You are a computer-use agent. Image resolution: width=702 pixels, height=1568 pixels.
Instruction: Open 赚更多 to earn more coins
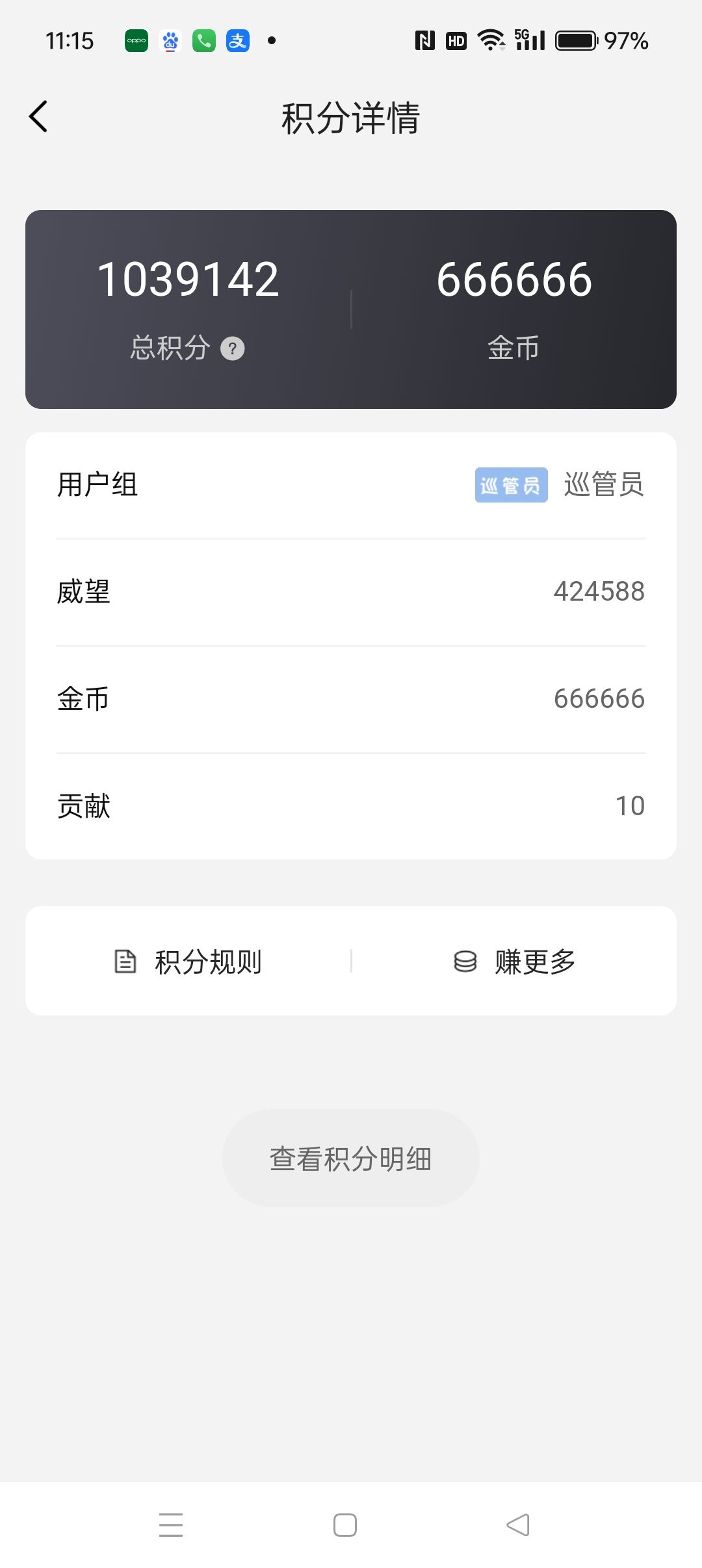[x=514, y=961]
